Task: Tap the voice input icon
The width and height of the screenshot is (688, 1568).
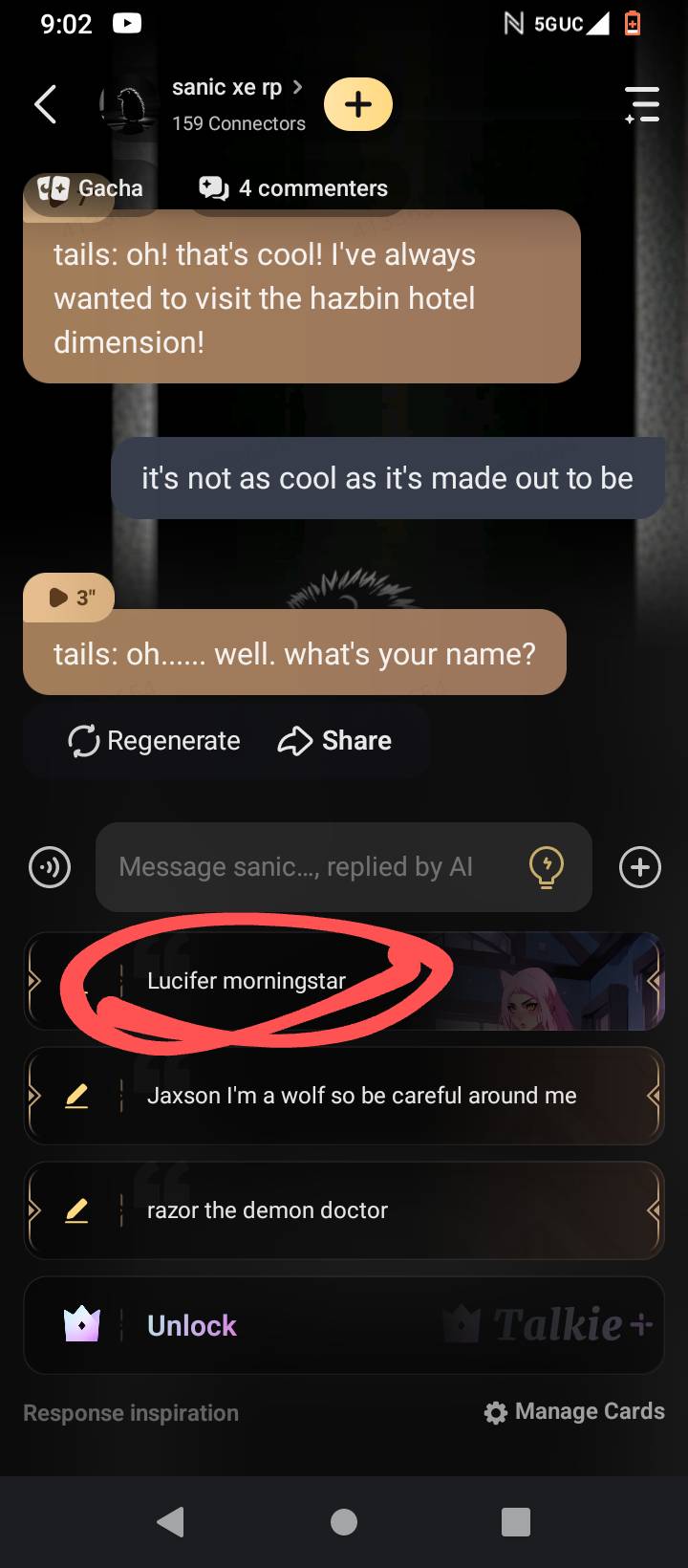Action: (50, 868)
